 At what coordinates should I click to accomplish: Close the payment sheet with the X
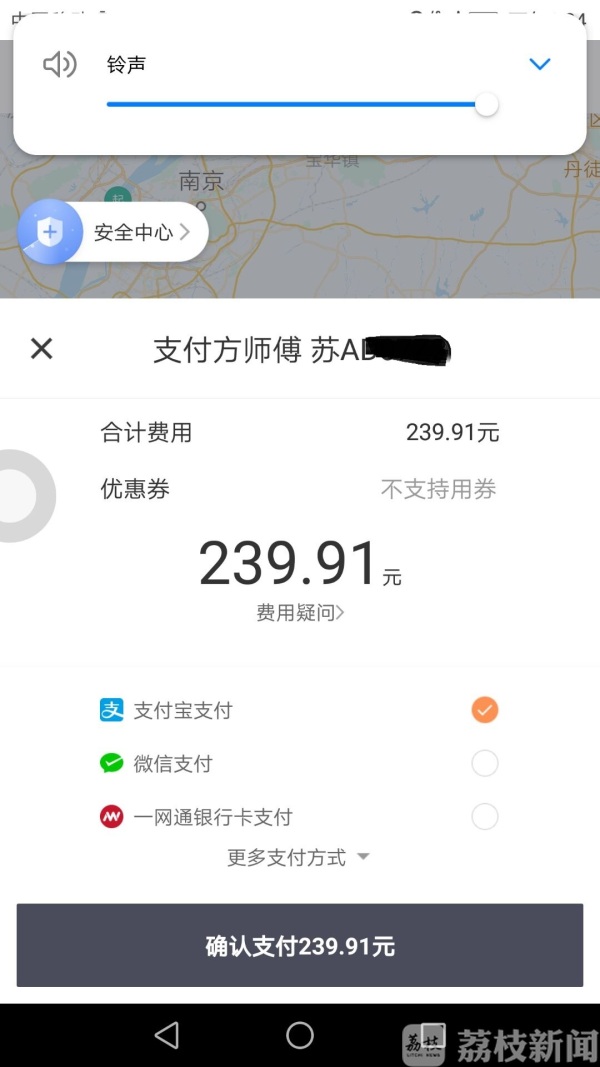(41, 348)
